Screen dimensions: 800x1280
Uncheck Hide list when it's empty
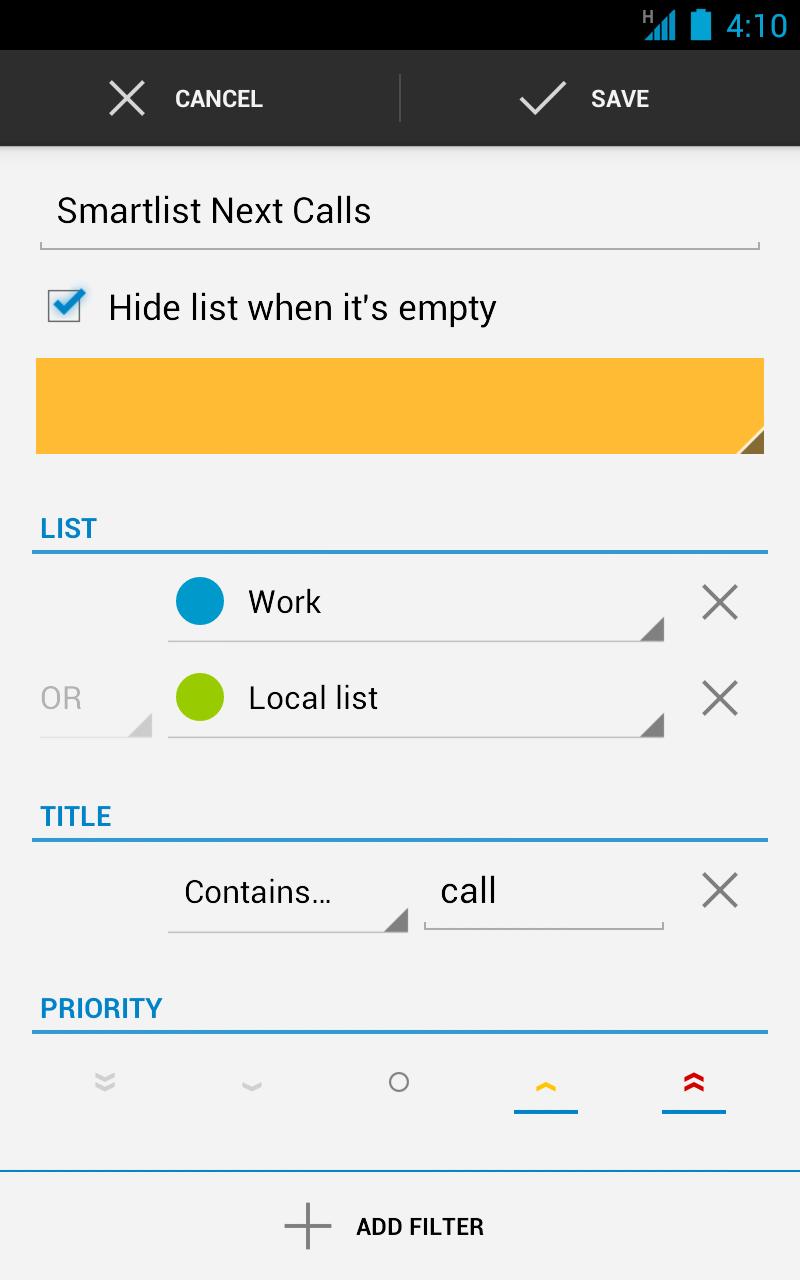click(66, 306)
